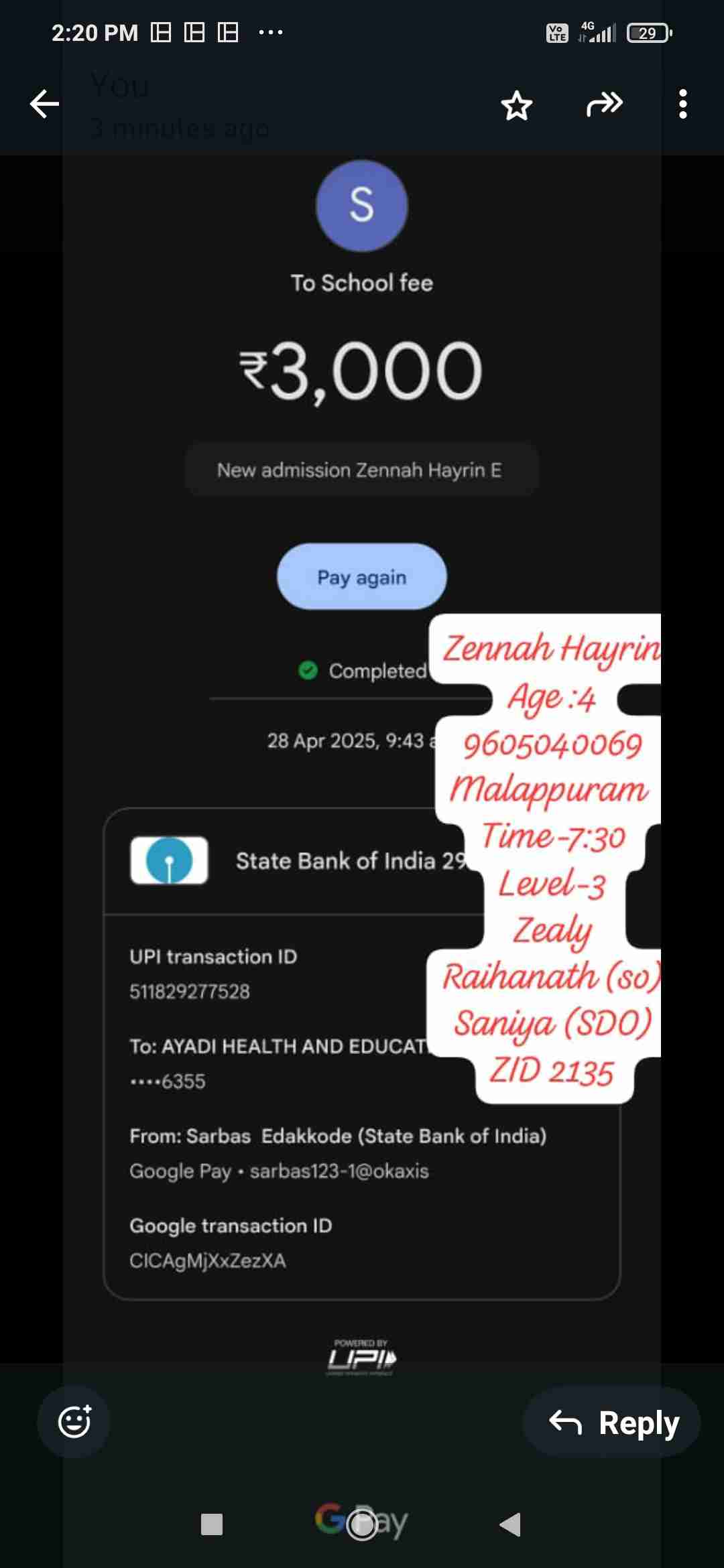724x1568 pixels.
Task: Add an emoji reaction
Action: [x=74, y=1421]
